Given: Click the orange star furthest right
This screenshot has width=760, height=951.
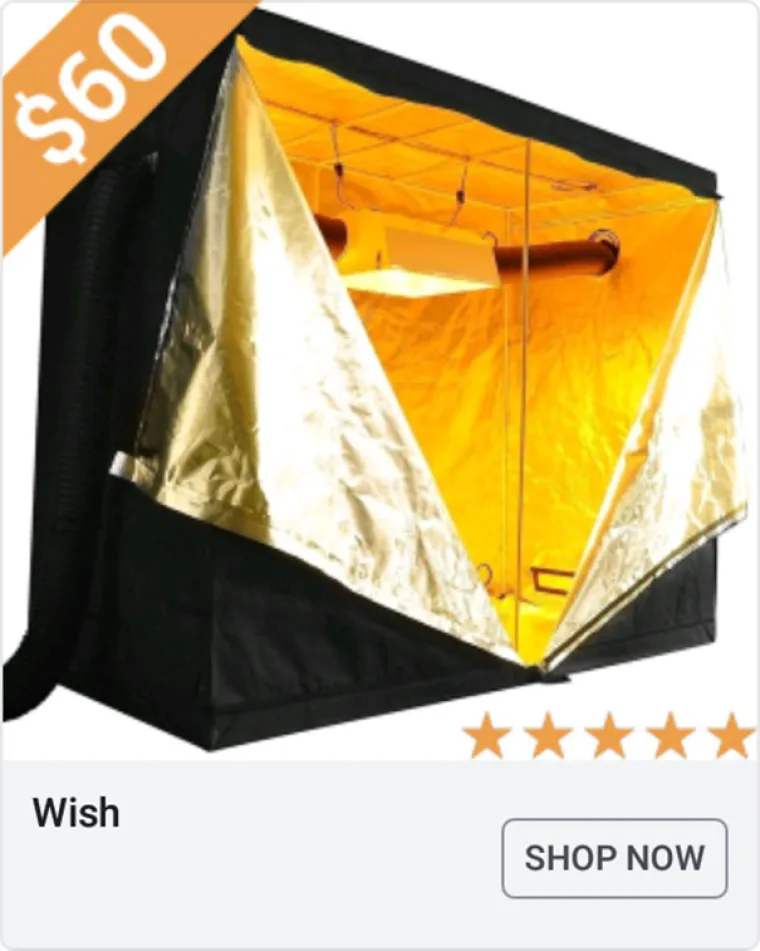Looking at the screenshot, I should [729, 735].
